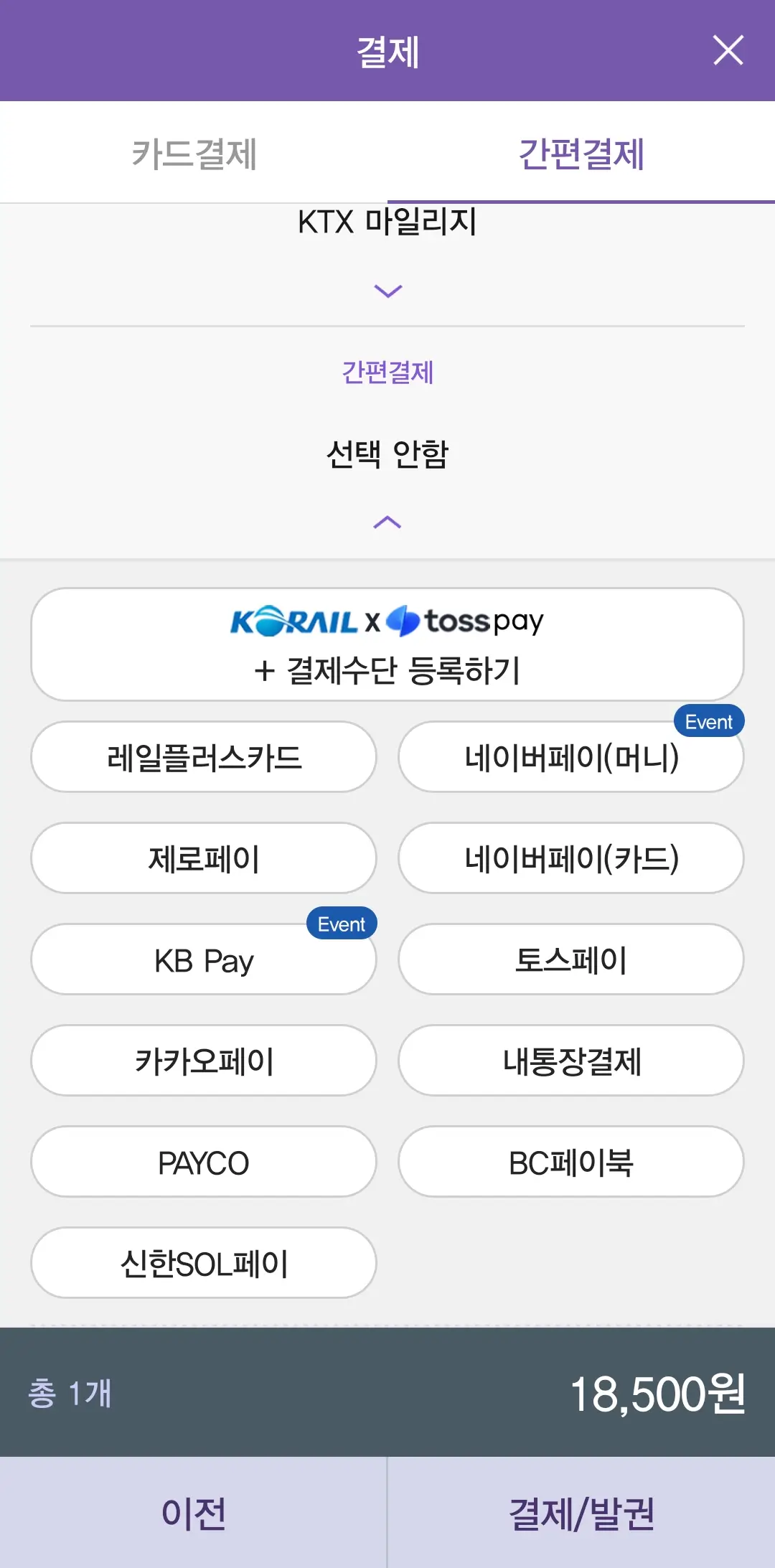775x1568 pixels.
Task: Click the Event badge on 네이버페이(머니)
Action: [708, 722]
